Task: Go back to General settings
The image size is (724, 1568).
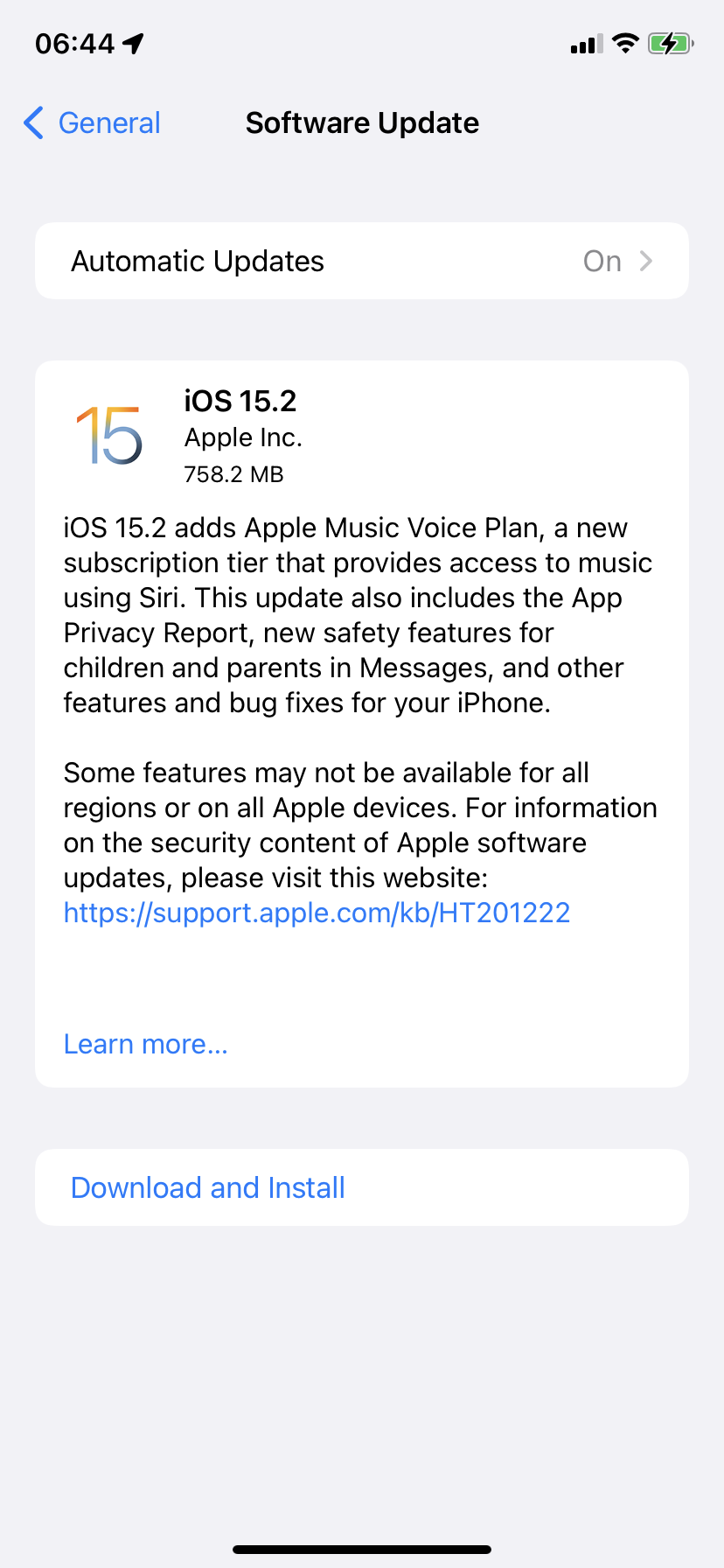Action: pos(93,123)
